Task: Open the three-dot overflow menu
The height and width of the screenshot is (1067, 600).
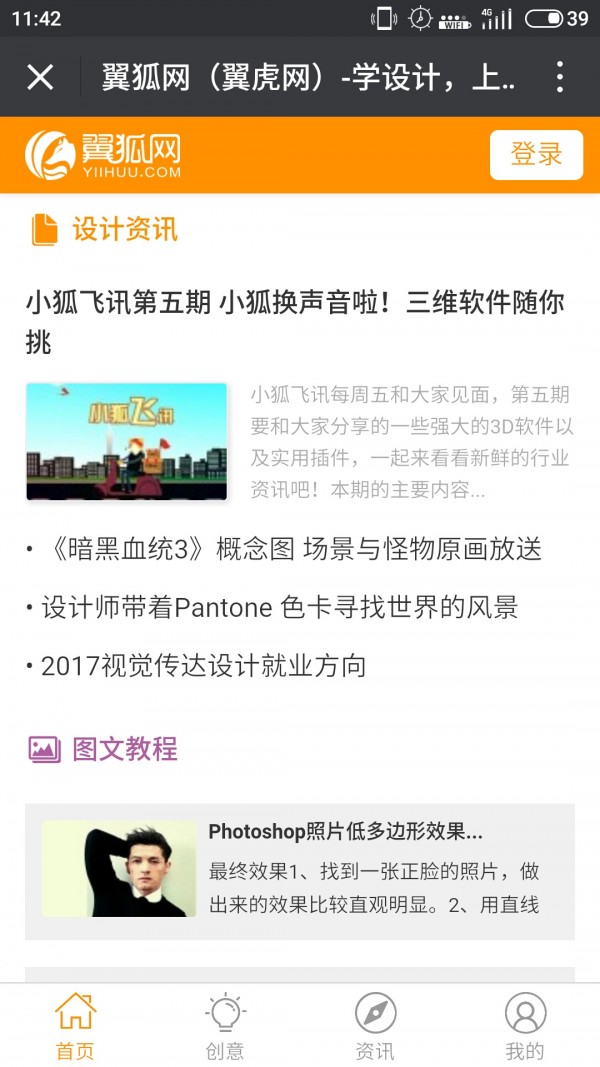Action: point(559,77)
